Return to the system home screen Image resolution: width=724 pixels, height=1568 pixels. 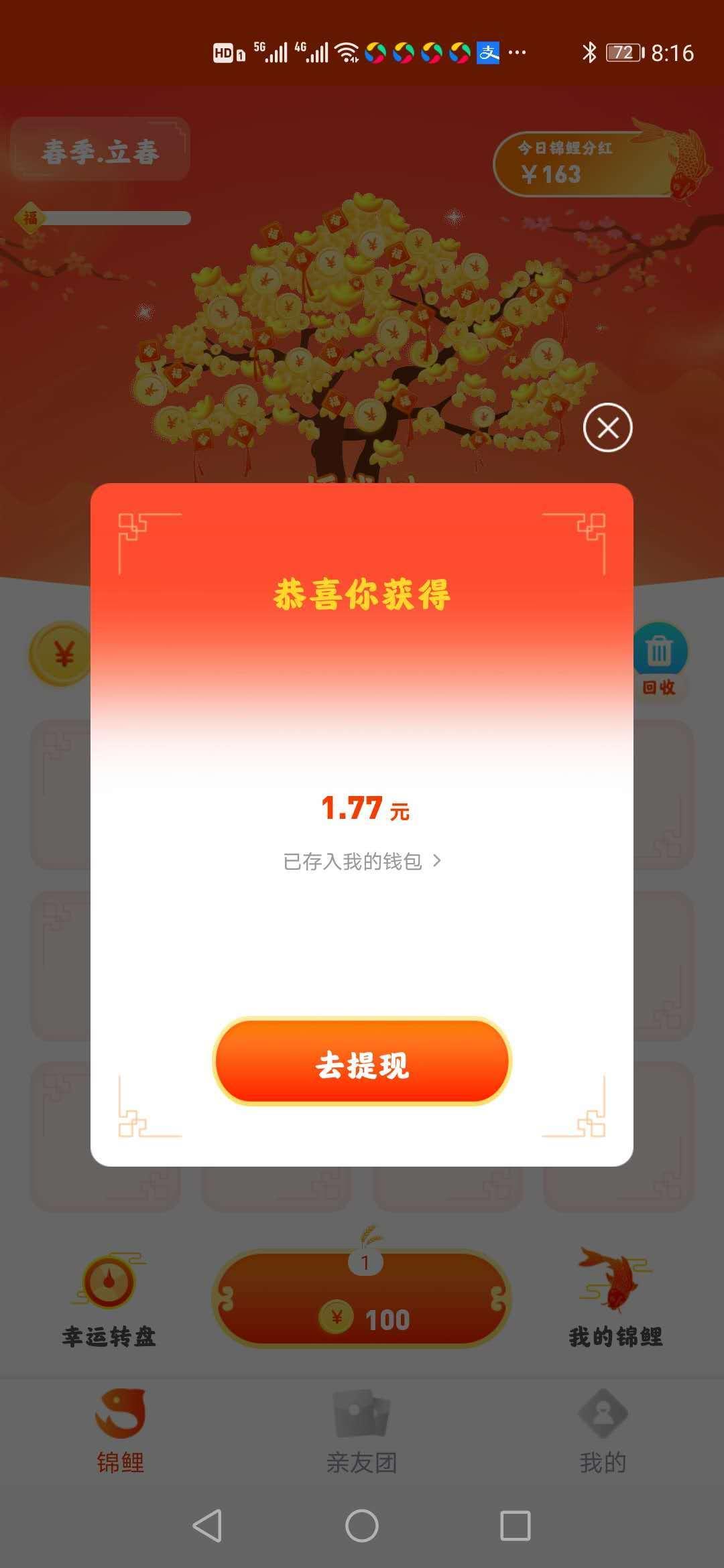pyautogui.click(x=362, y=1526)
